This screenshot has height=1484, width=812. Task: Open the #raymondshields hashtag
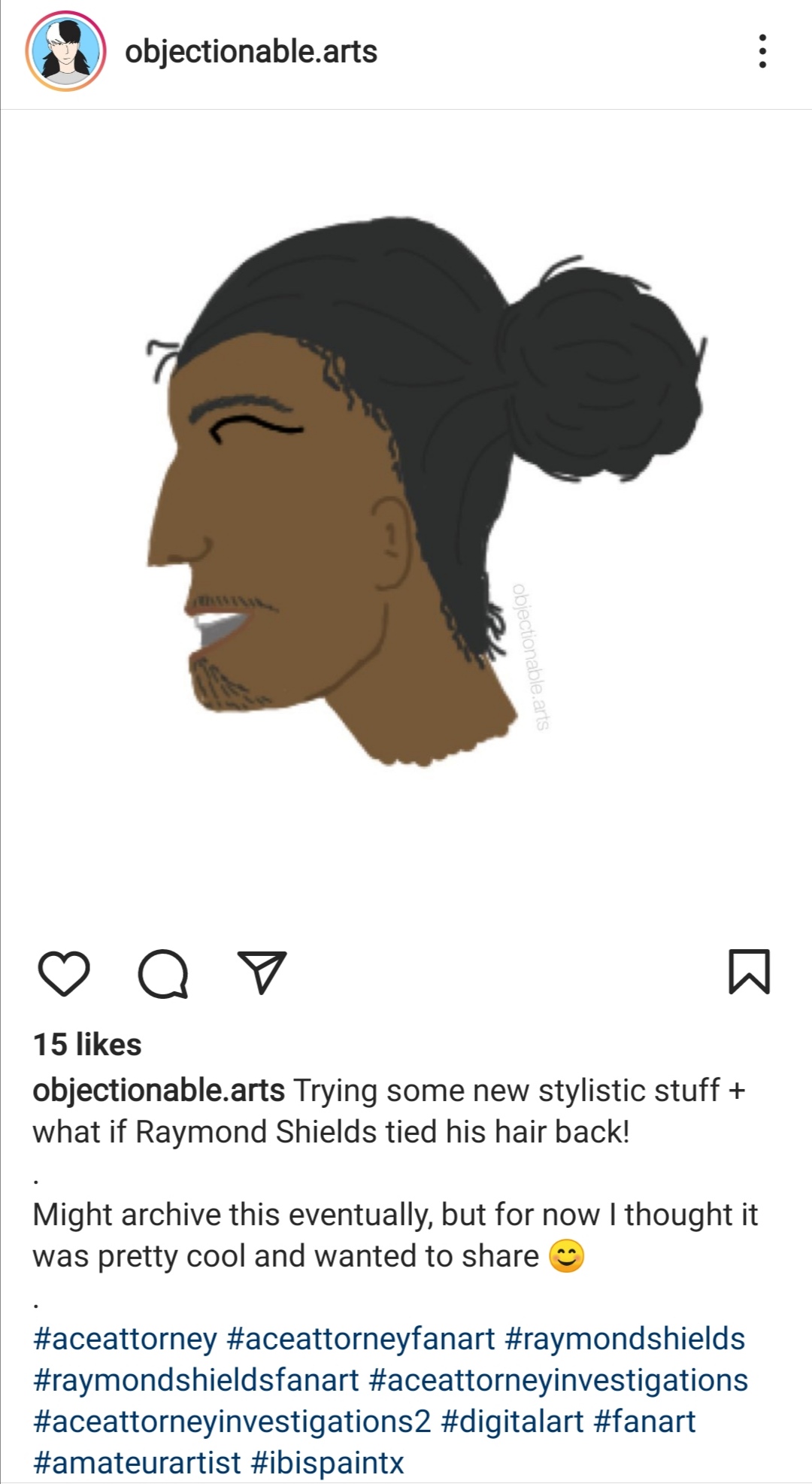625,1339
